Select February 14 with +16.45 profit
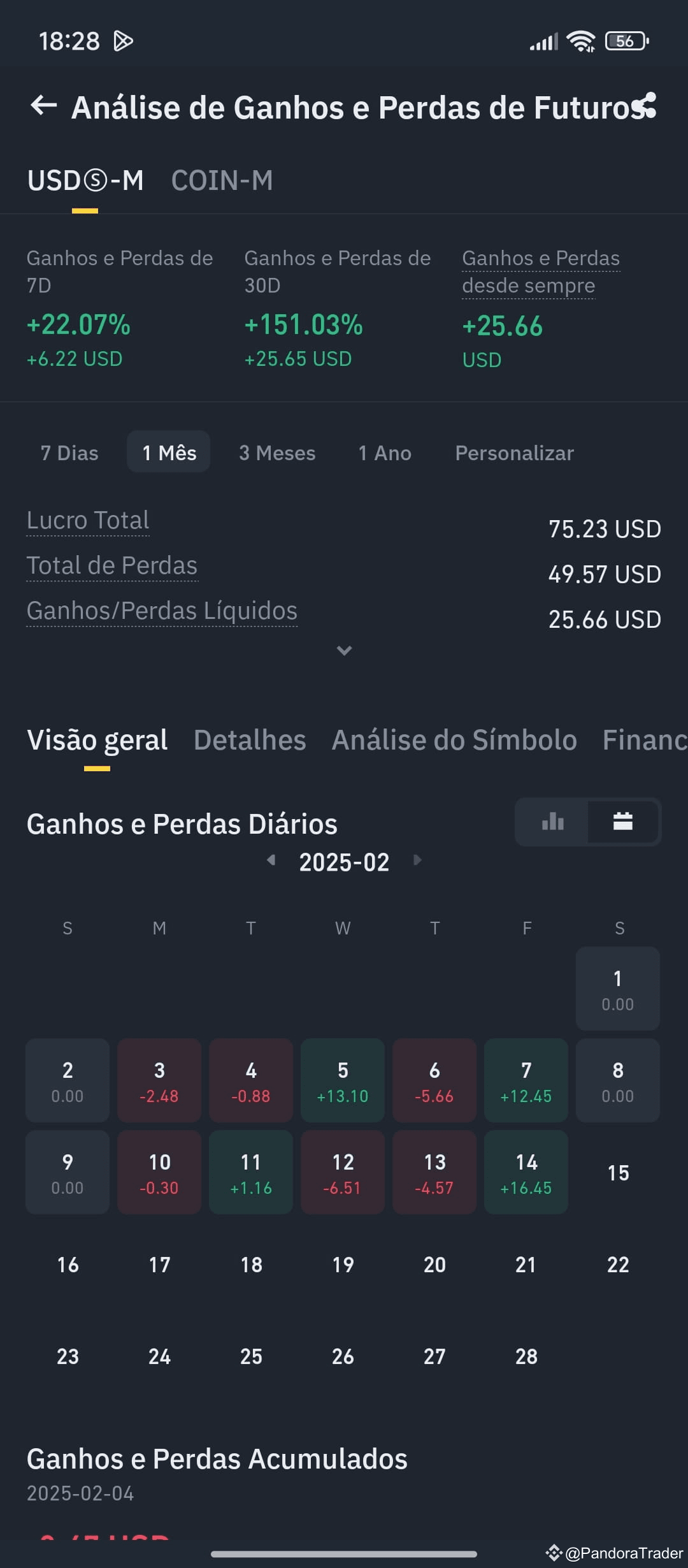 [526, 1173]
